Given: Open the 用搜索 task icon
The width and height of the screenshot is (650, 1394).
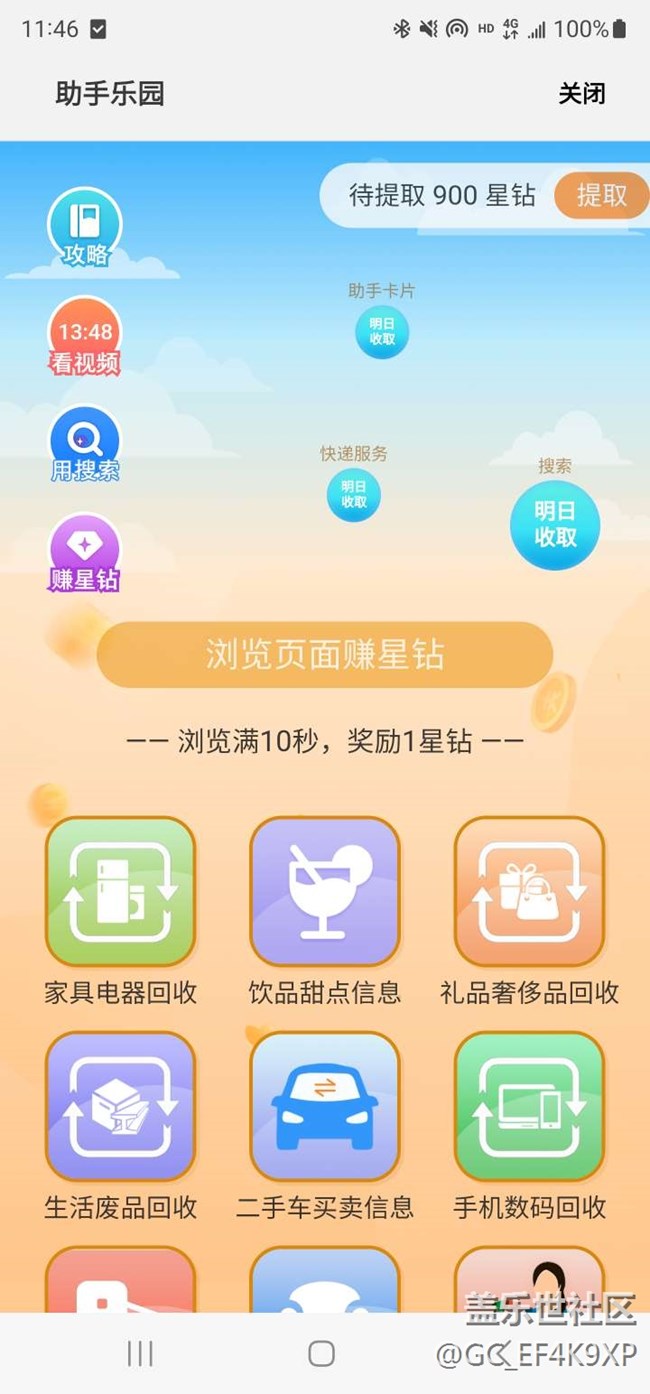Looking at the screenshot, I should pyautogui.click(x=85, y=446).
